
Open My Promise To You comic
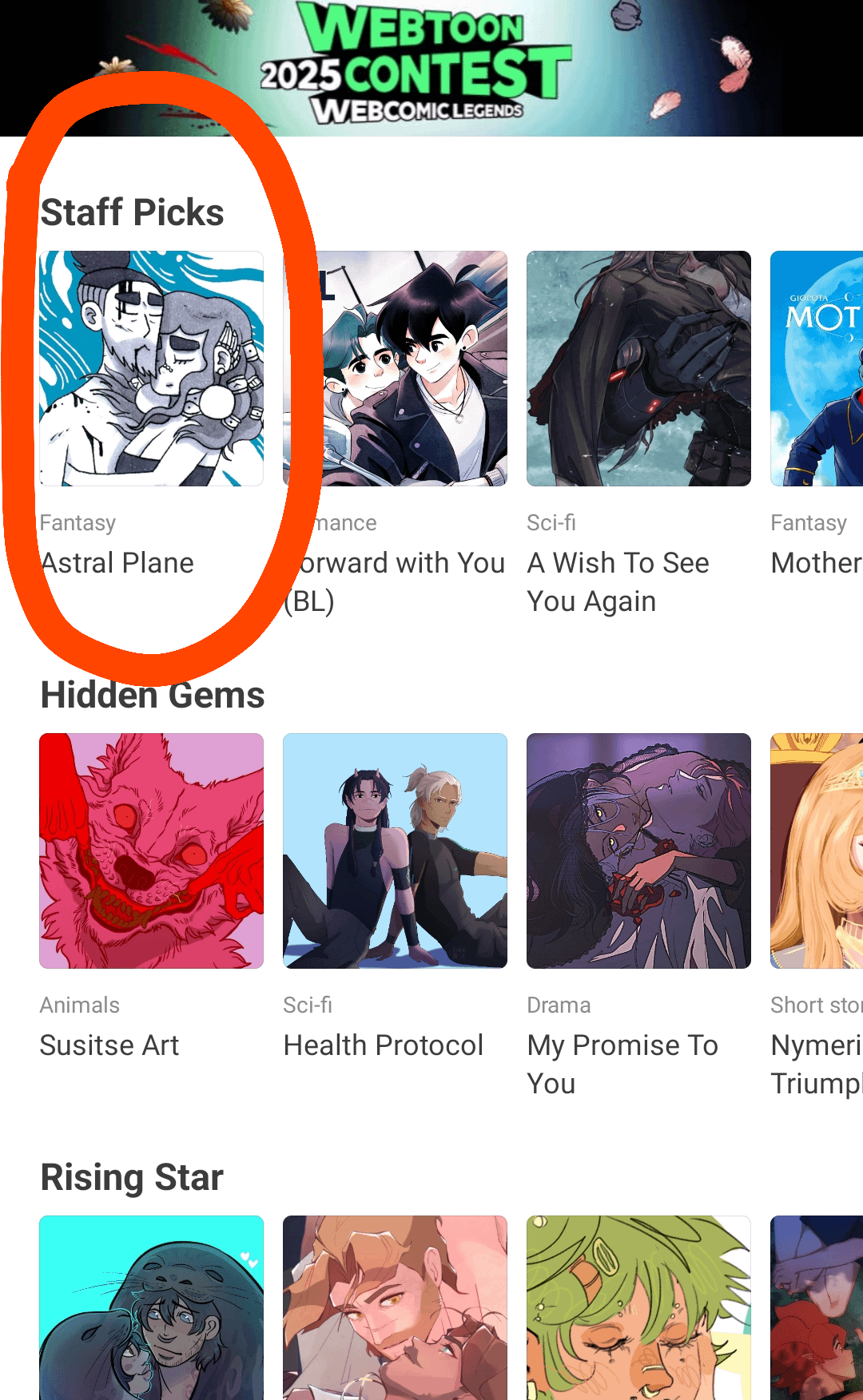coord(638,851)
